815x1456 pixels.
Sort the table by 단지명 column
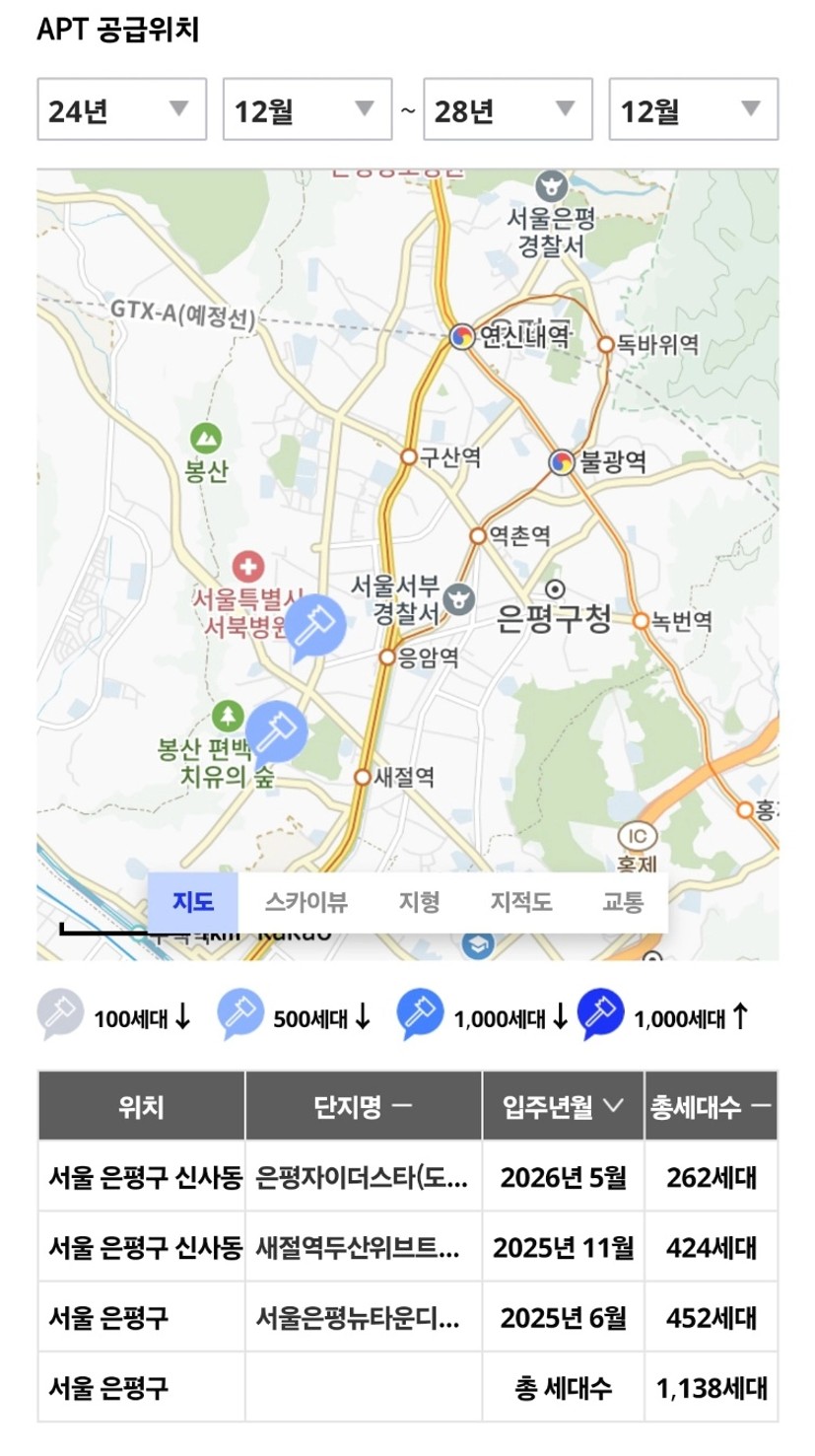click(x=363, y=1106)
